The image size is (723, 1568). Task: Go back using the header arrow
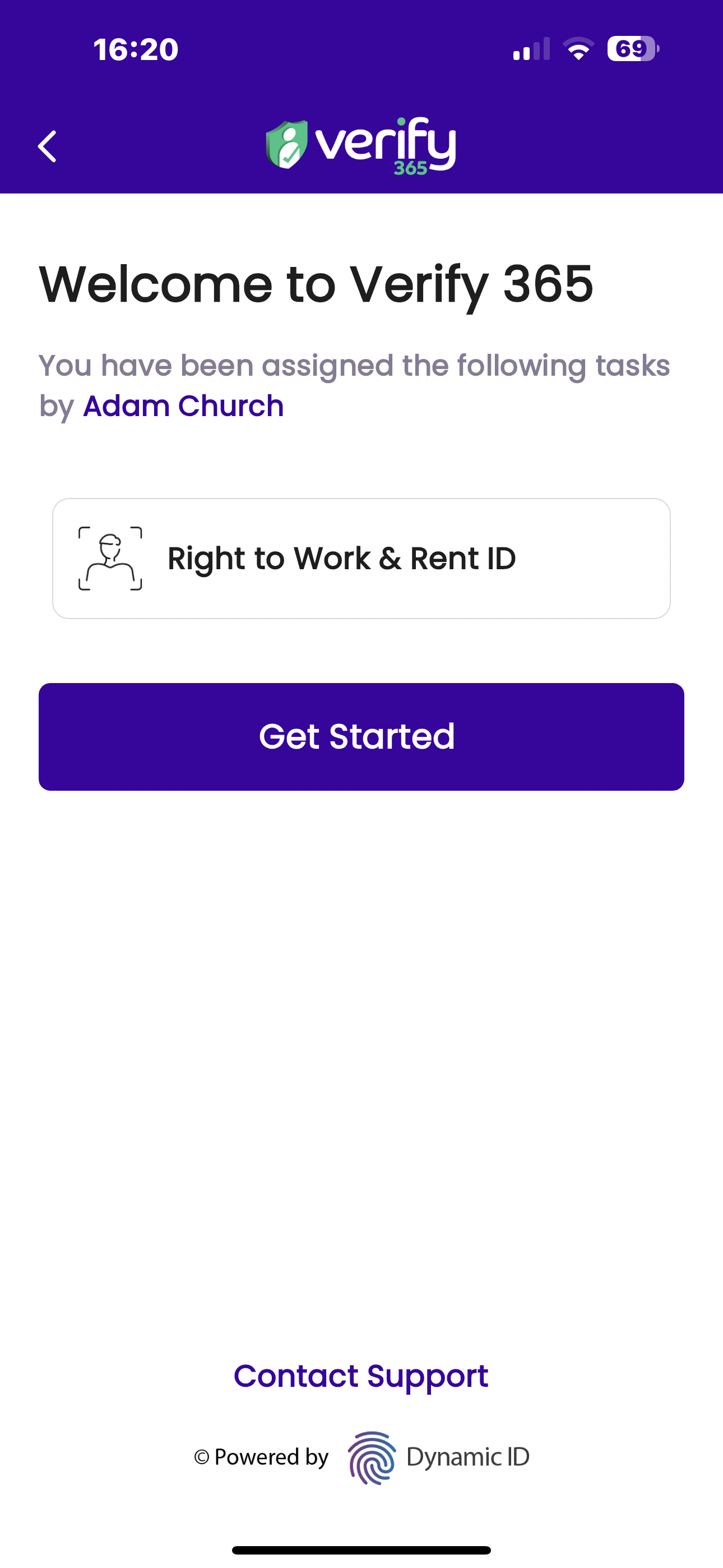pos(47,147)
